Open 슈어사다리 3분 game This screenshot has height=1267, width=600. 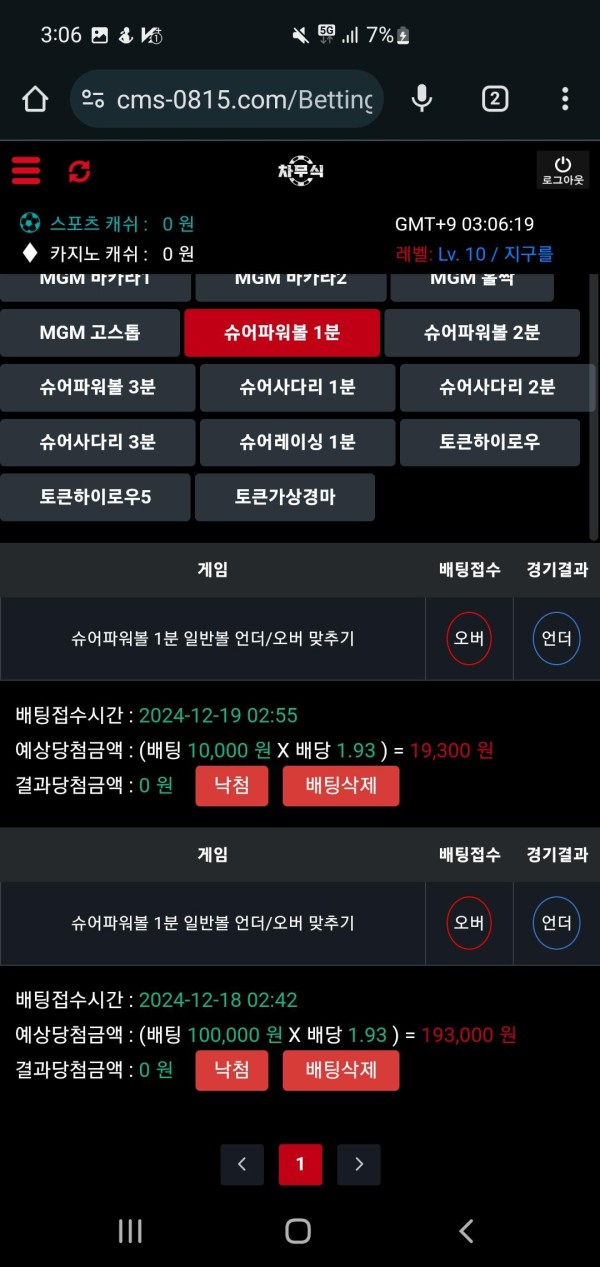(98, 442)
